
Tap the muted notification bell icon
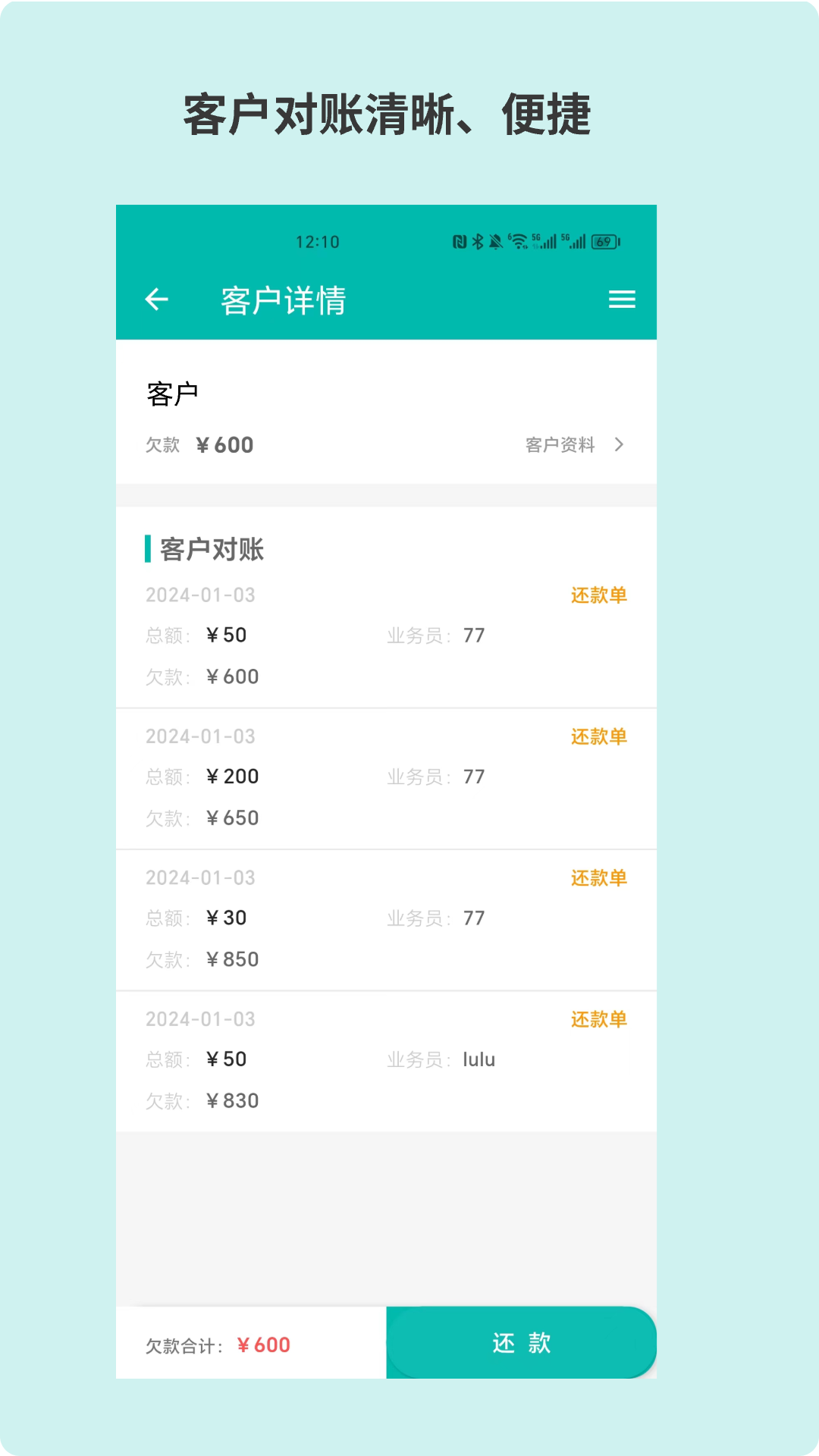tap(496, 241)
